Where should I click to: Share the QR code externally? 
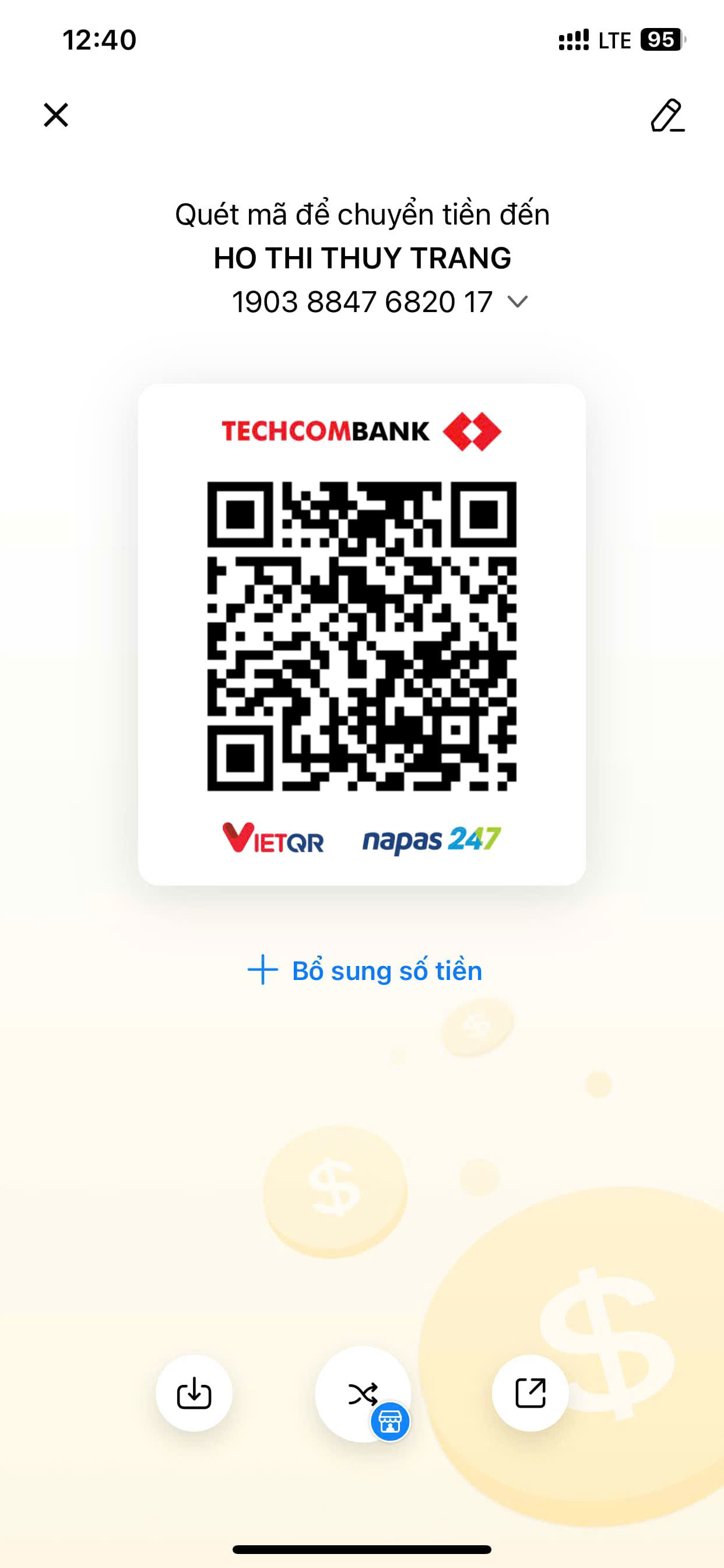pos(530,1392)
